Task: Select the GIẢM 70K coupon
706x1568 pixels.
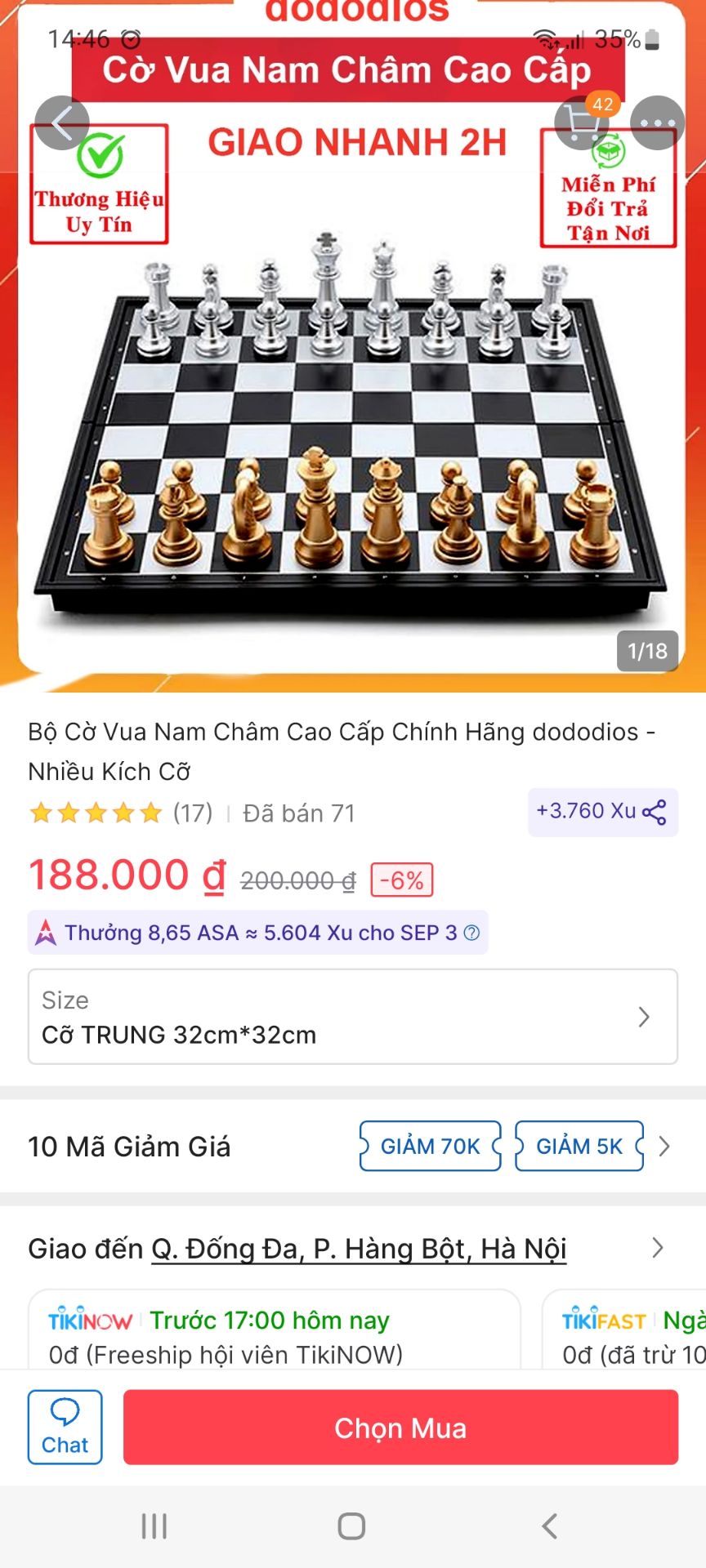Action: click(429, 1146)
